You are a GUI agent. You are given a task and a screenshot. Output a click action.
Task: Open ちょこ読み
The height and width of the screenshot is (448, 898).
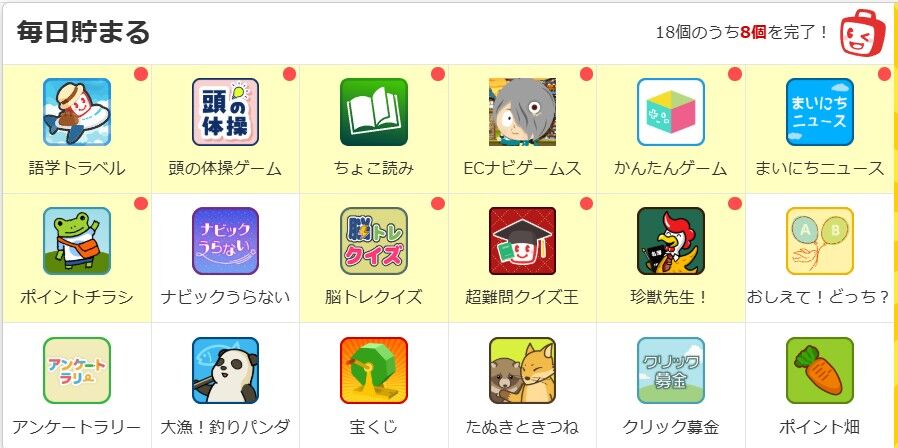click(373, 129)
